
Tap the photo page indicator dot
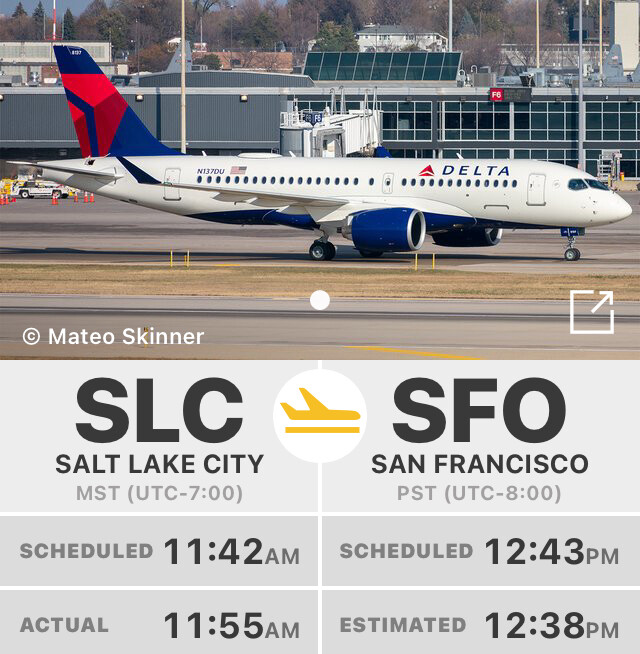pyautogui.click(x=320, y=300)
